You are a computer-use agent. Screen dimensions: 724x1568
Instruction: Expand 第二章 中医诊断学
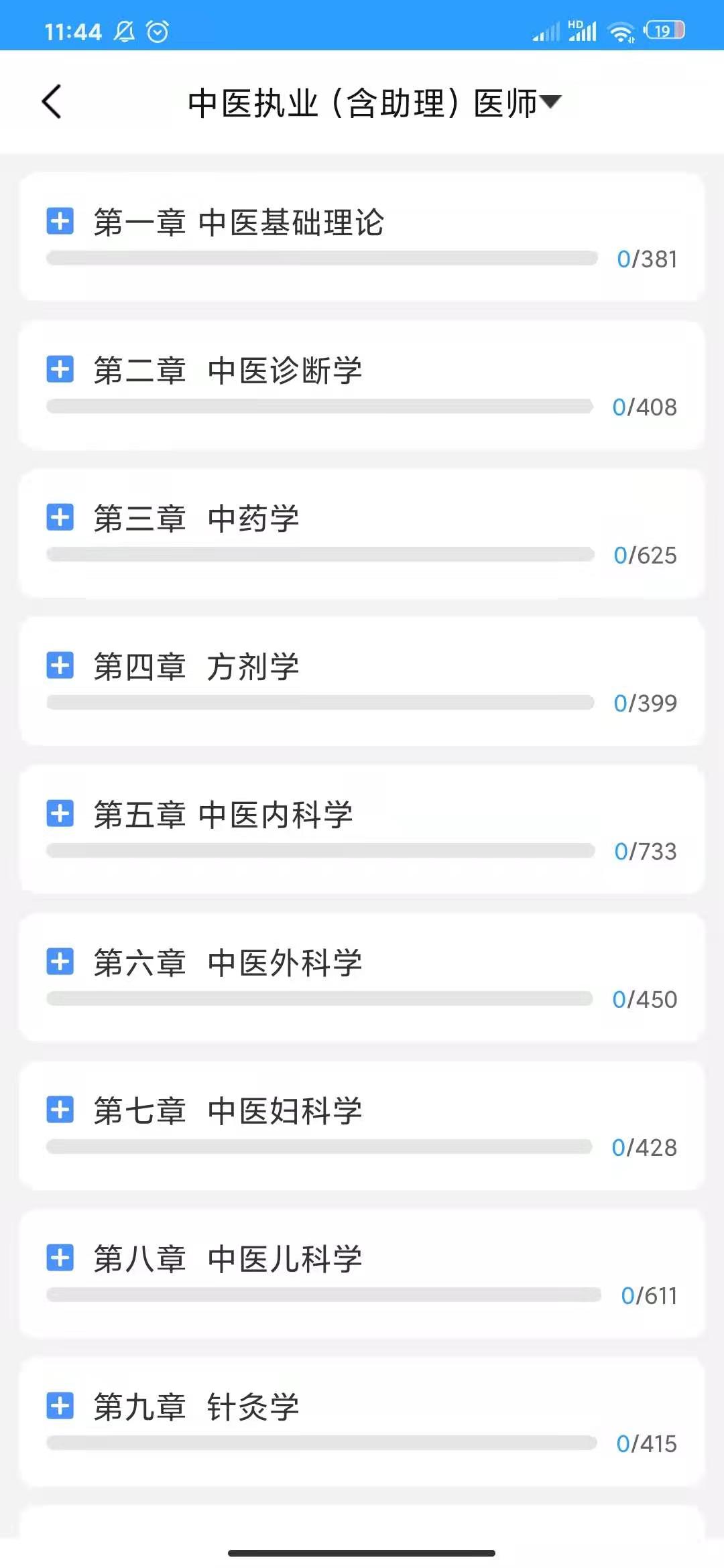pyautogui.click(x=60, y=369)
